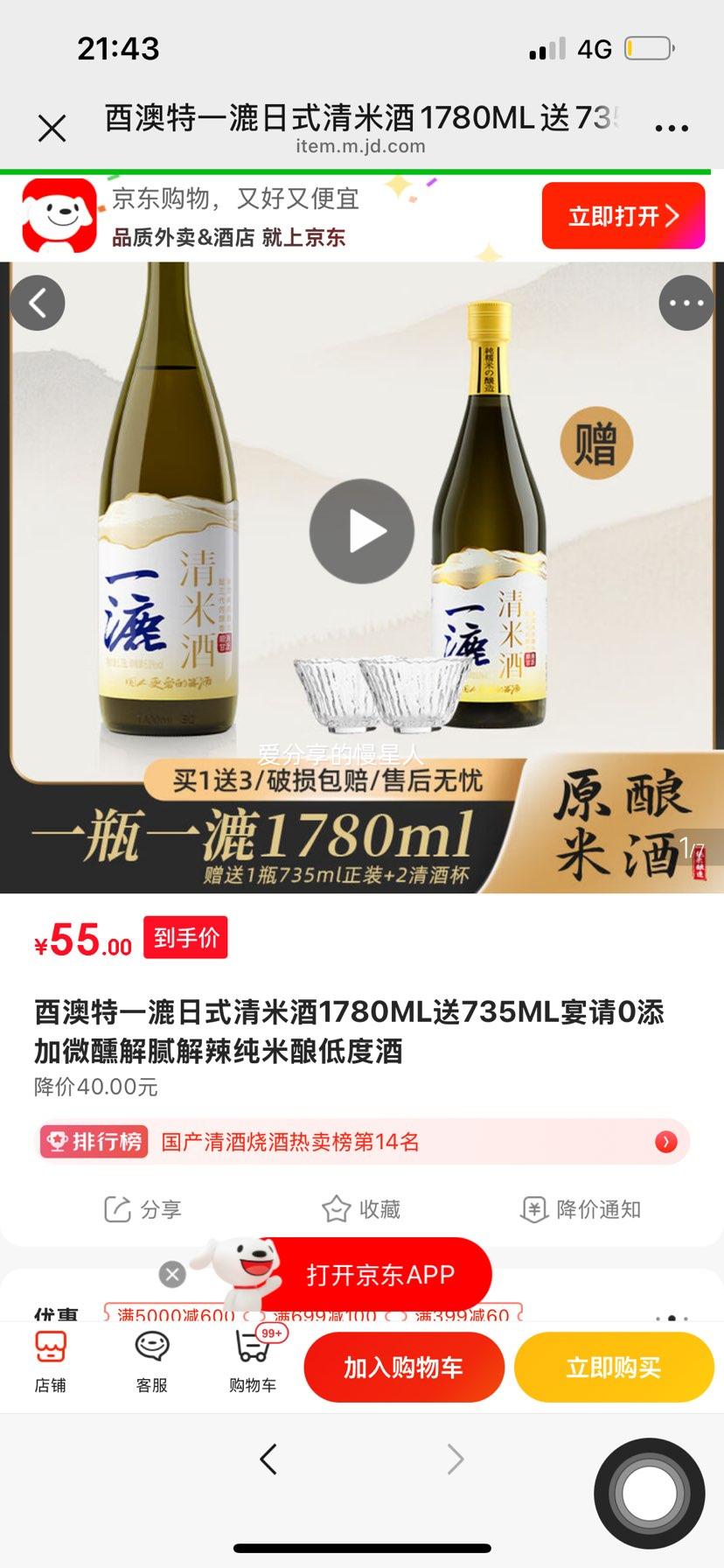Go back with the left image arrow
The image size is (724, 1568).
pyautogui.click(x=38, y=302)
